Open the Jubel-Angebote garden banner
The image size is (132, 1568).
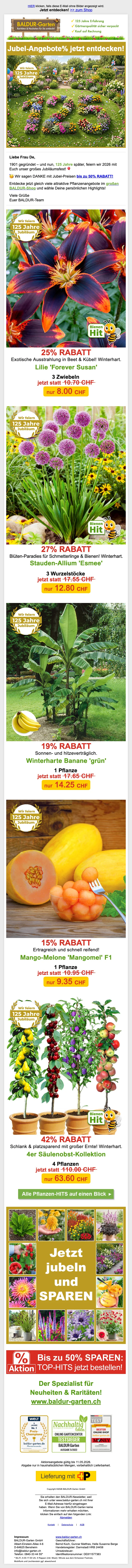(x=66, y=94)
